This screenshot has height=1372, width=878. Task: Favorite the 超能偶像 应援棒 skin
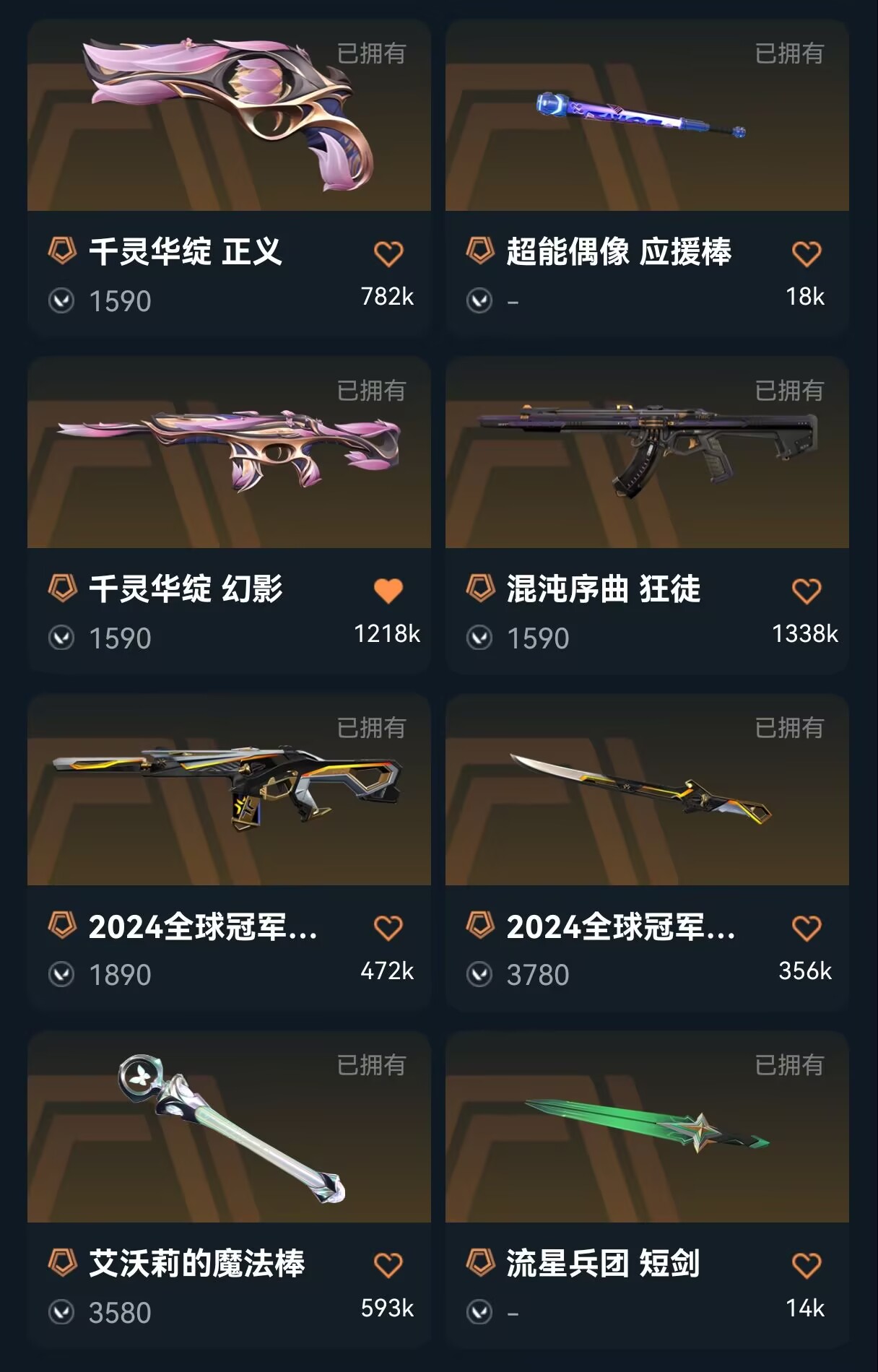point(807,254)
